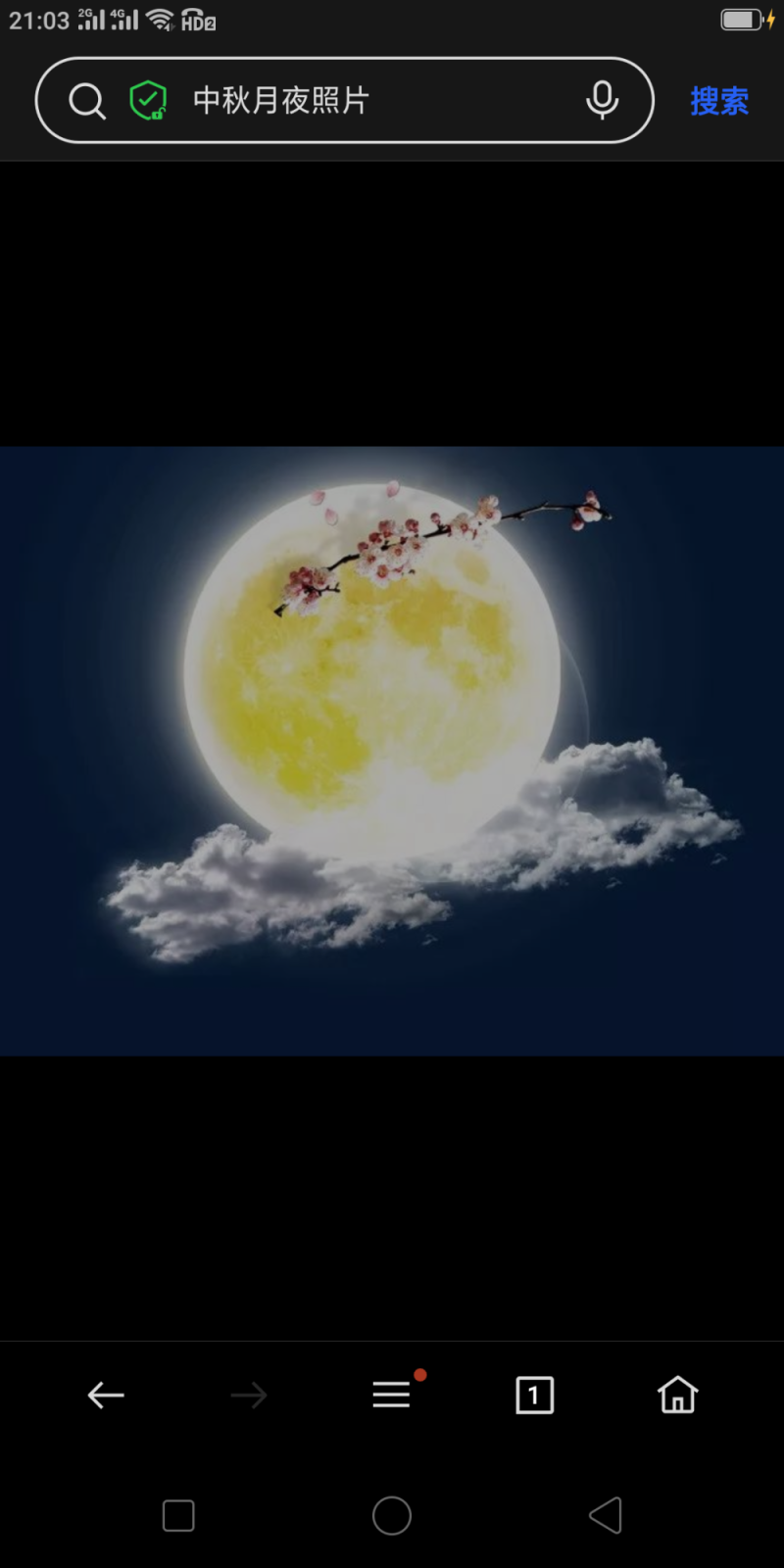Open the green security shield icon
This screenshot has width=784, height=1568.
(148, 100)
